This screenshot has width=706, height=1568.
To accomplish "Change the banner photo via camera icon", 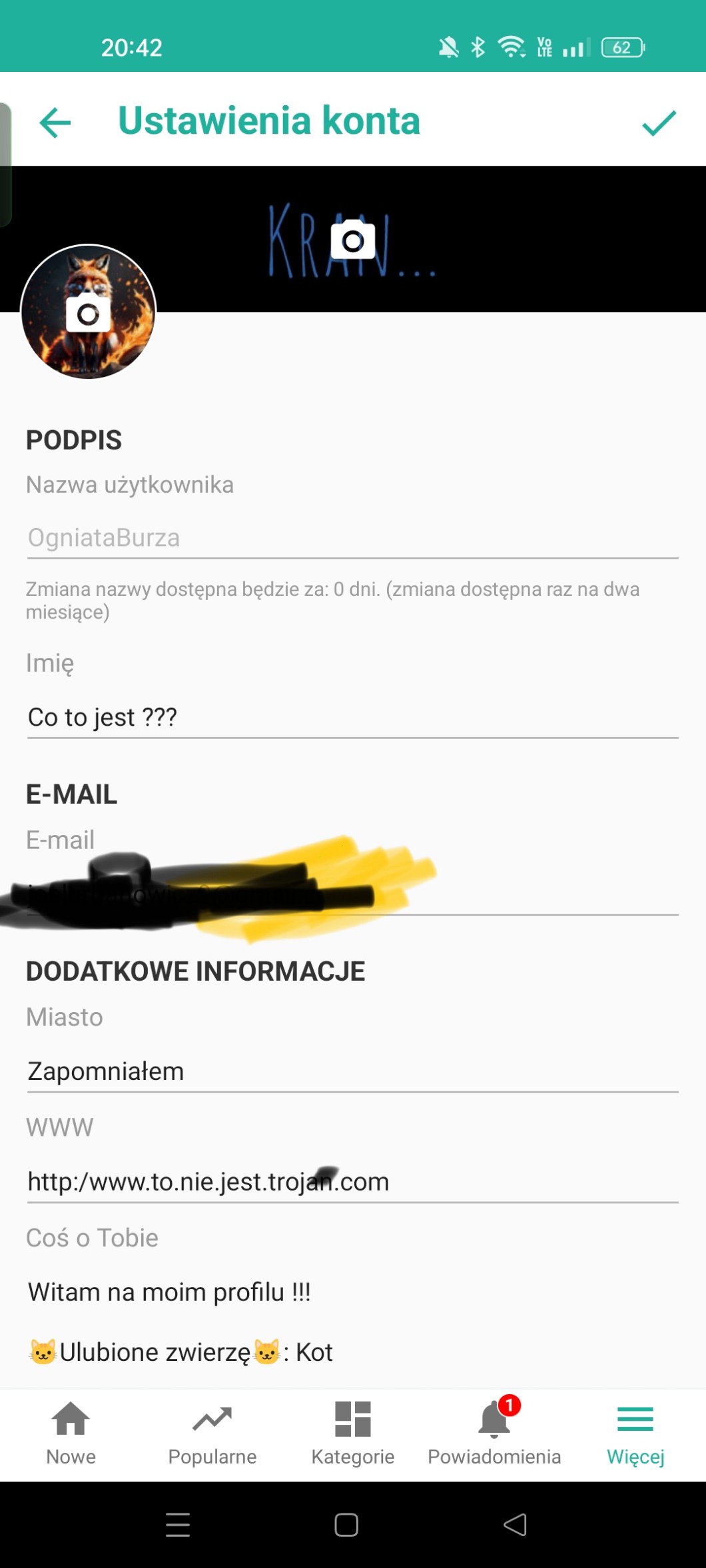I will coord(353,240).
